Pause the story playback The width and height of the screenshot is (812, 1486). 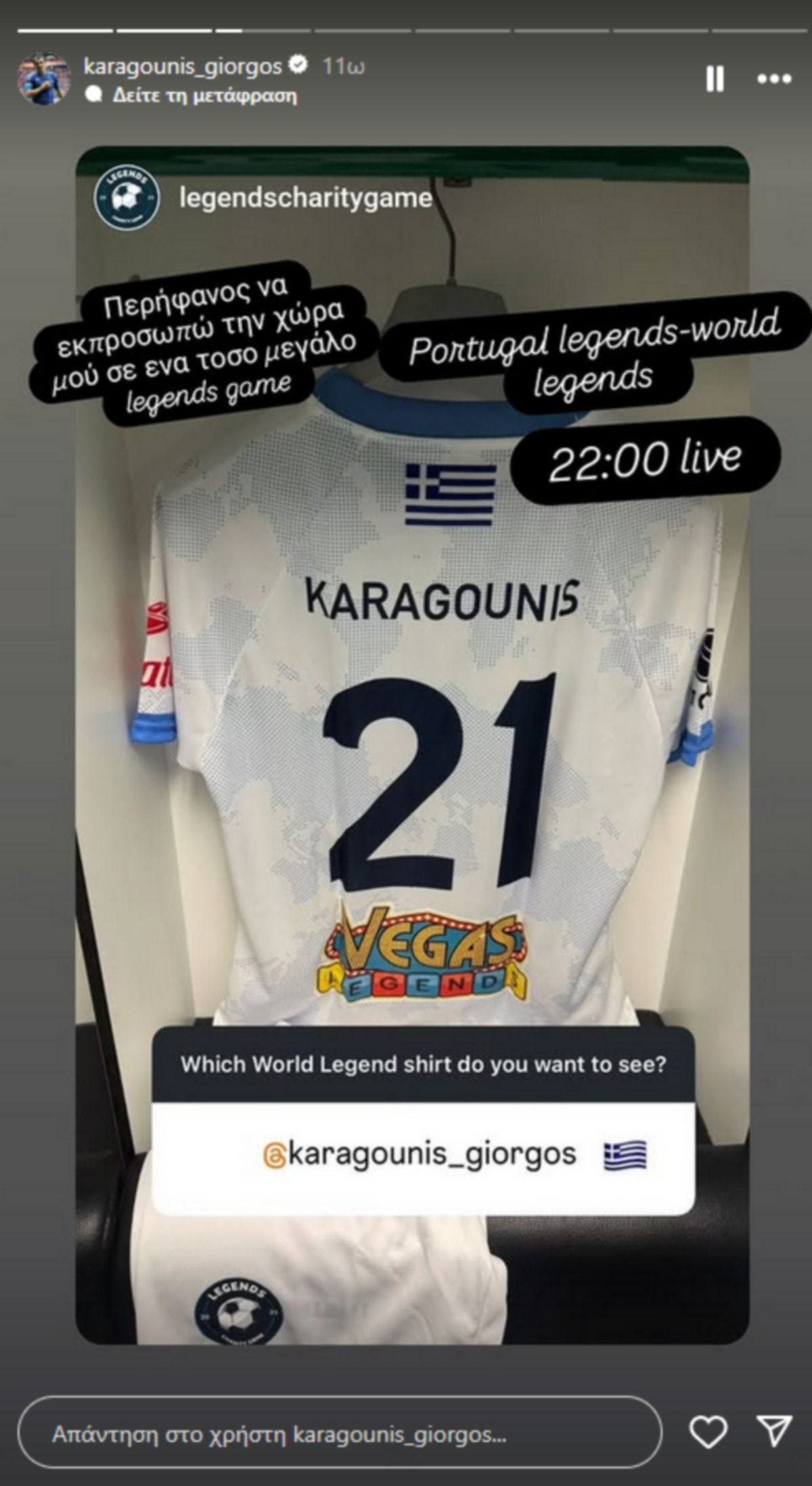(x=715, y=79)
